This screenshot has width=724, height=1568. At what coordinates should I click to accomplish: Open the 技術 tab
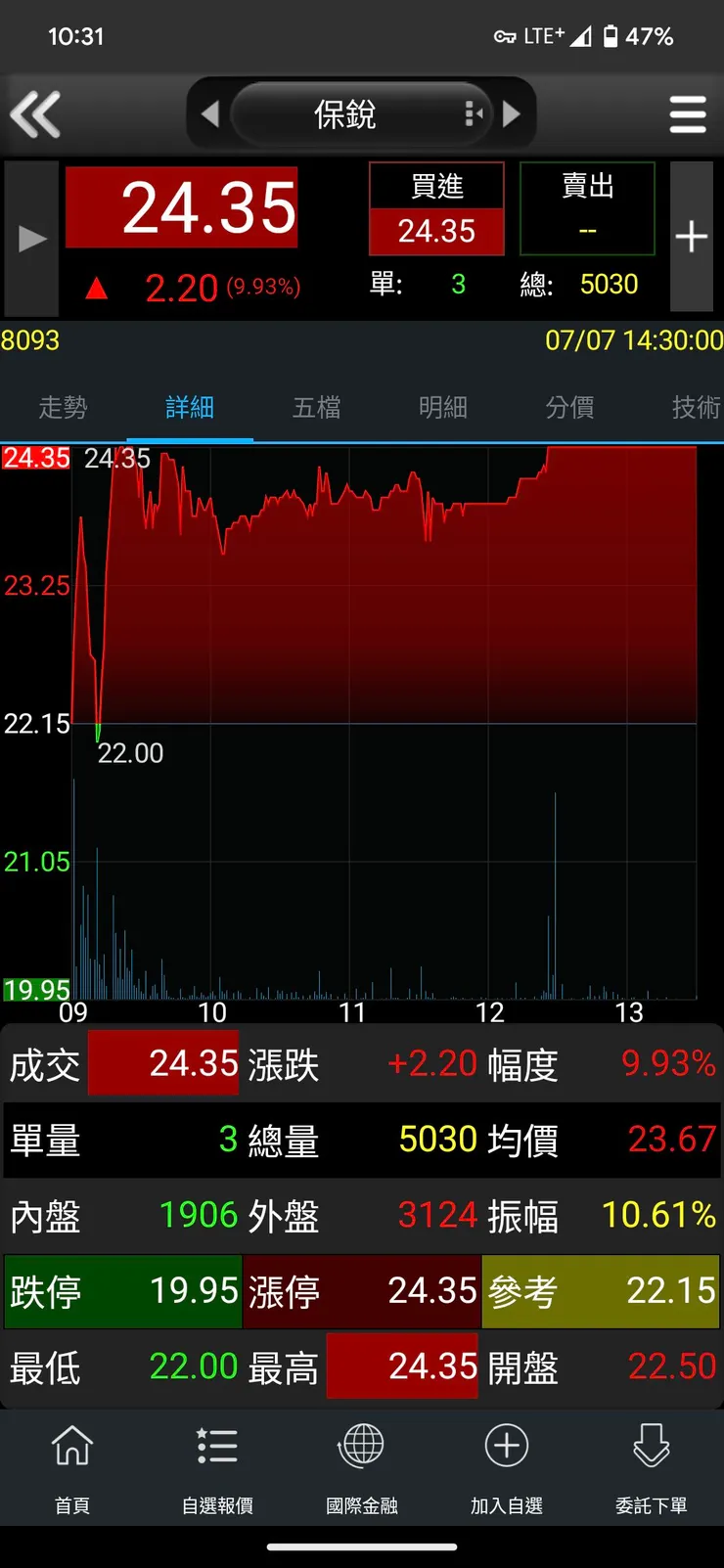(695, 407)
